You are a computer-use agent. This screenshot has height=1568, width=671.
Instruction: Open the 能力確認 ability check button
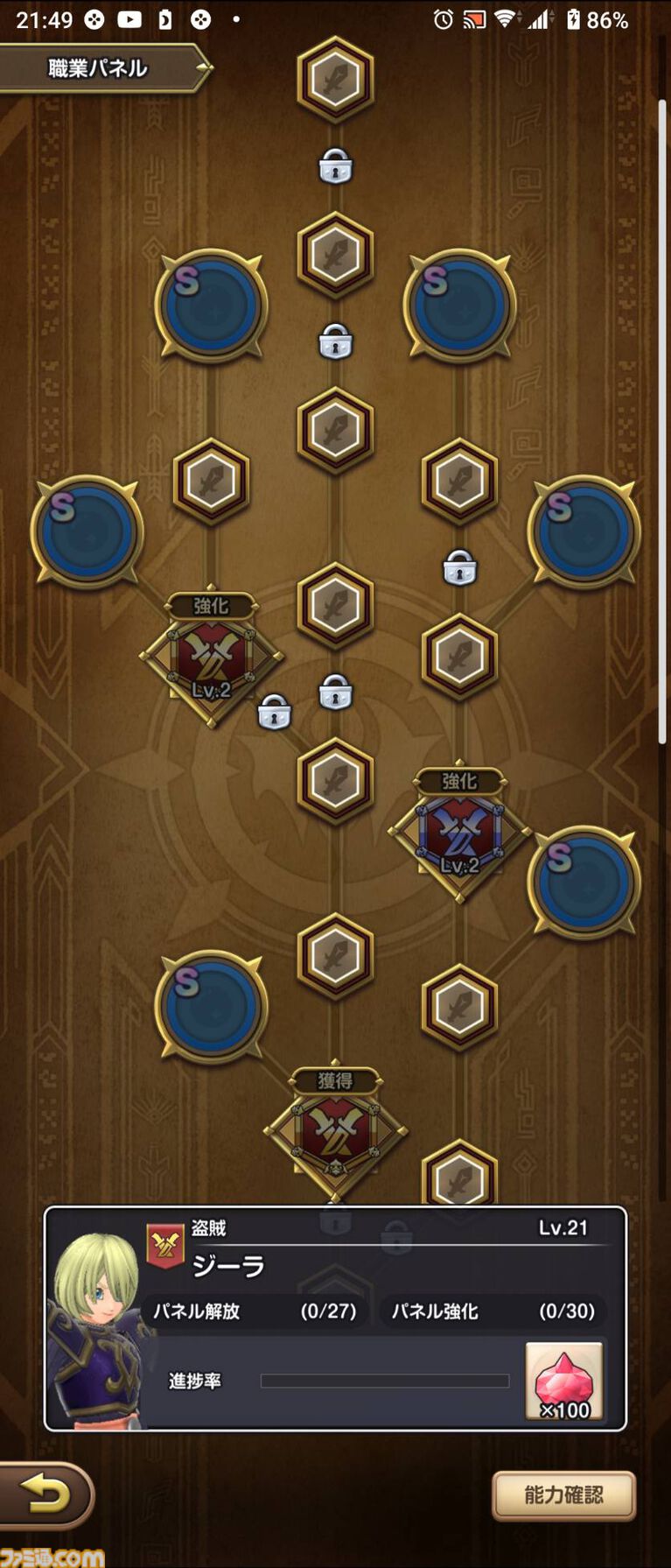(563, 1495)
